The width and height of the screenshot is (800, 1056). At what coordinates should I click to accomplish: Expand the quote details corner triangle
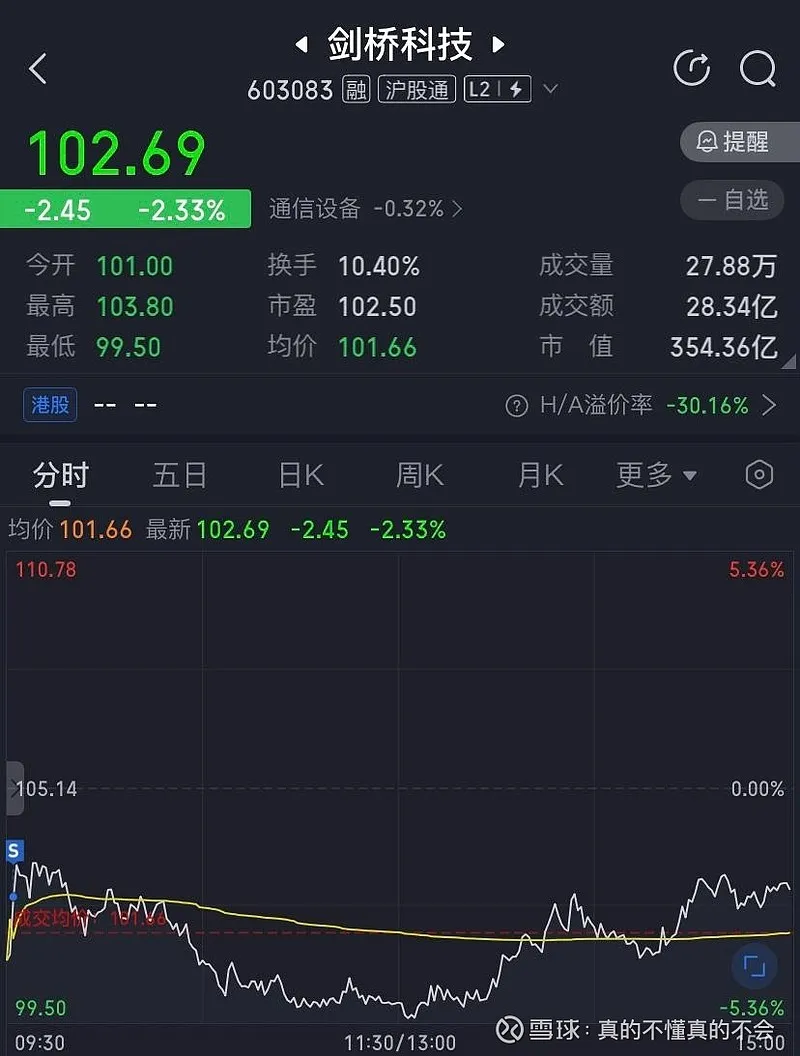tap(789, 363)
